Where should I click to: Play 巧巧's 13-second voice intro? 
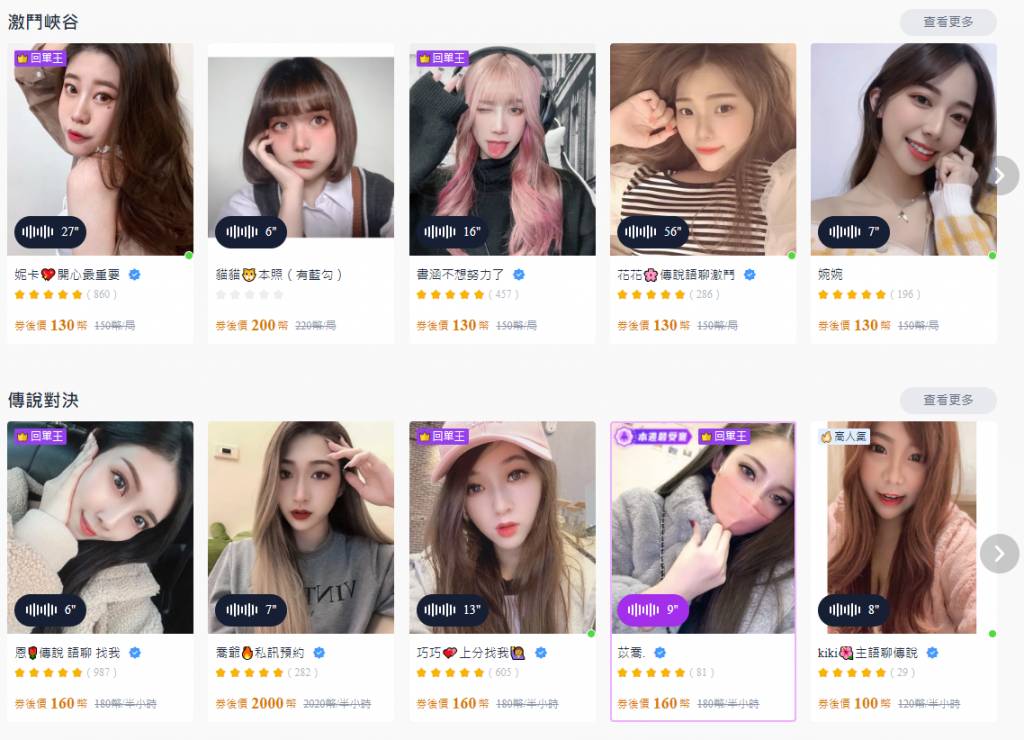453,609
